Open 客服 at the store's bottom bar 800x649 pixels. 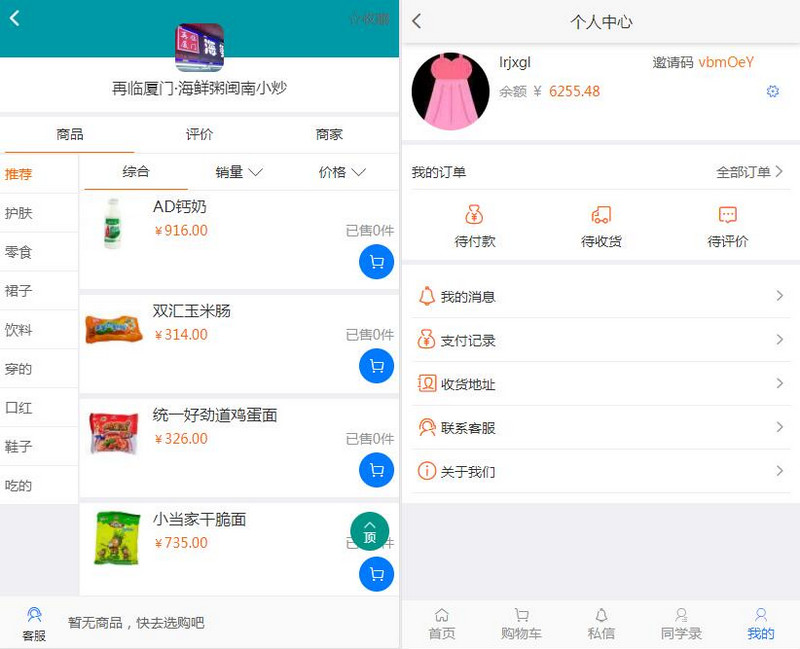point(34,623)
